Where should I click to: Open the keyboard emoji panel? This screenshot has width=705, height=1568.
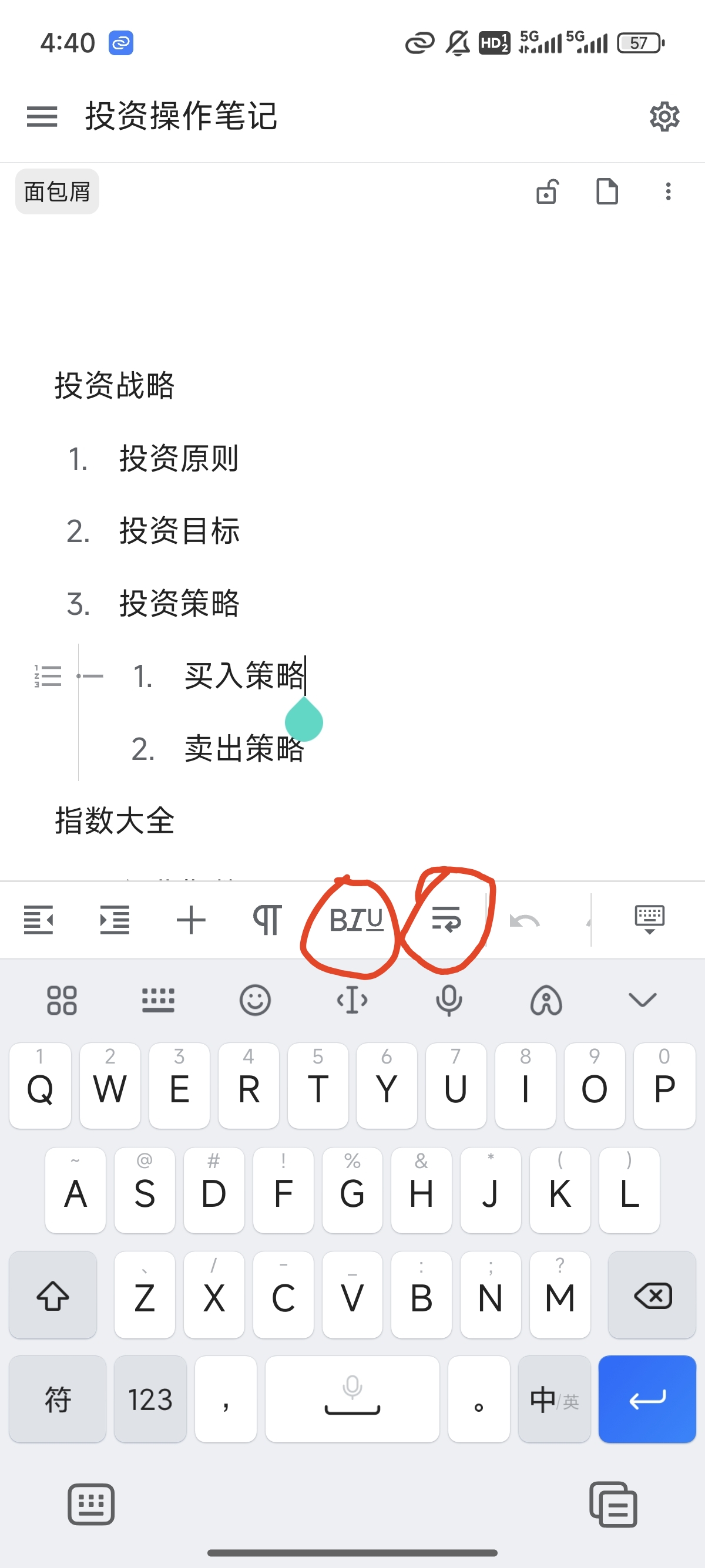[x=254, y=1000]
